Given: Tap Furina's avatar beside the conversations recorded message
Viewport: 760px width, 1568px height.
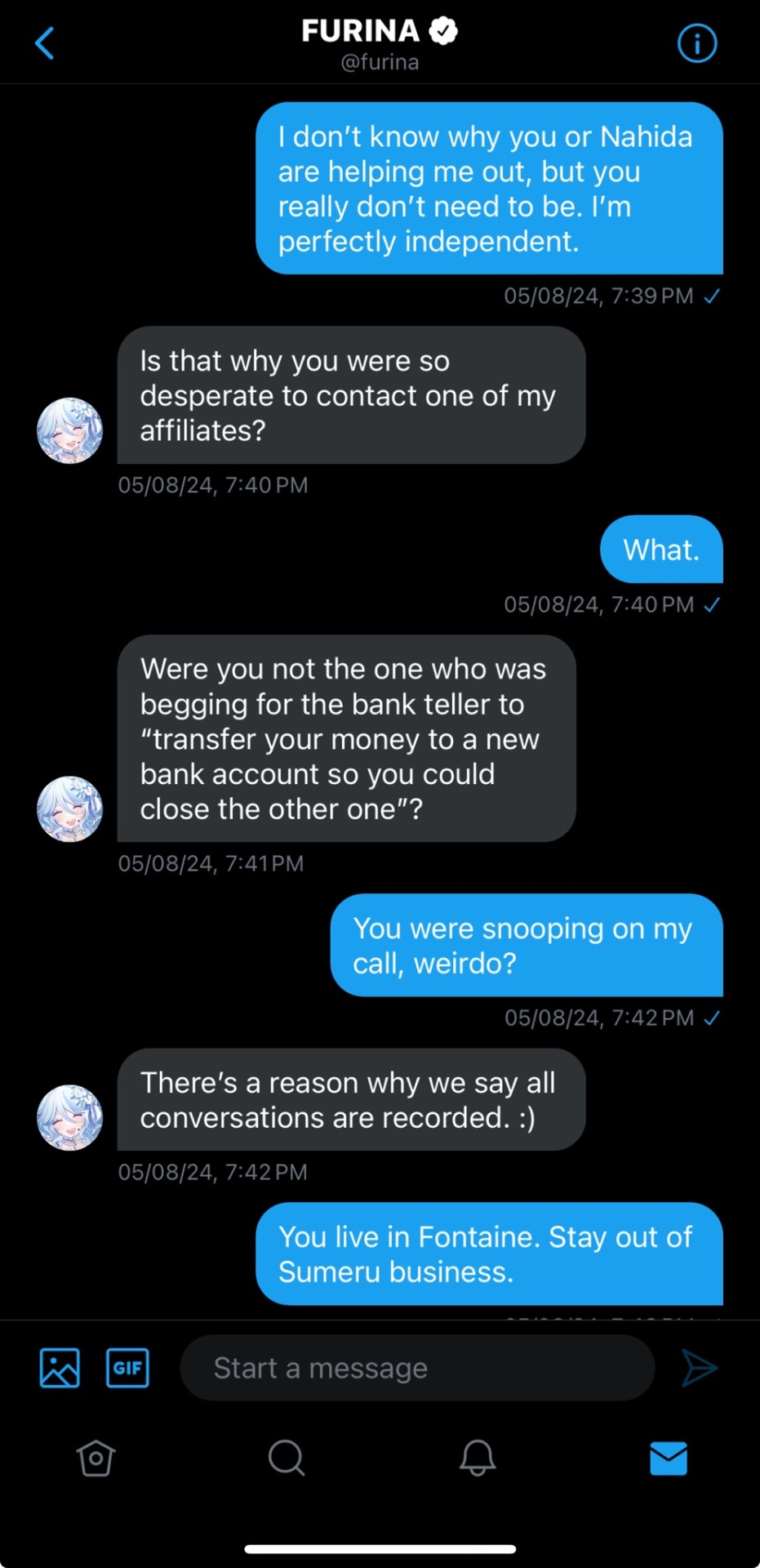Looking at the screenshot, I should point(70,1117).
